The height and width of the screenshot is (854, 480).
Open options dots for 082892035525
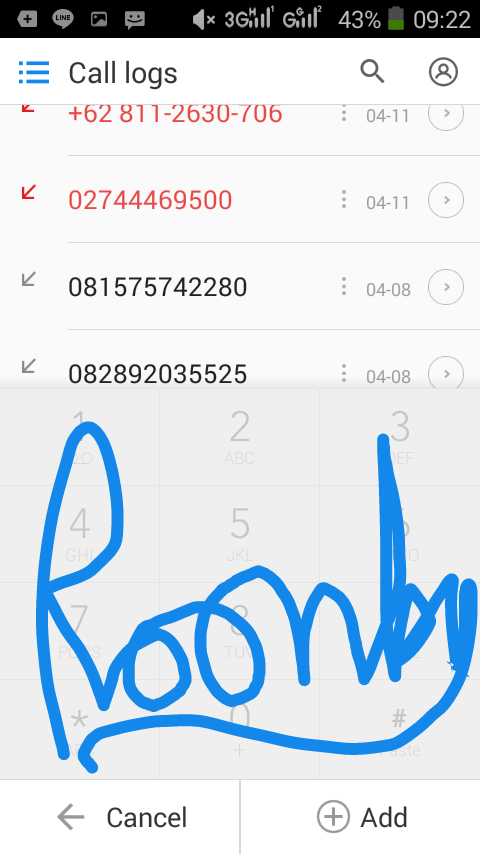[343, 374]
